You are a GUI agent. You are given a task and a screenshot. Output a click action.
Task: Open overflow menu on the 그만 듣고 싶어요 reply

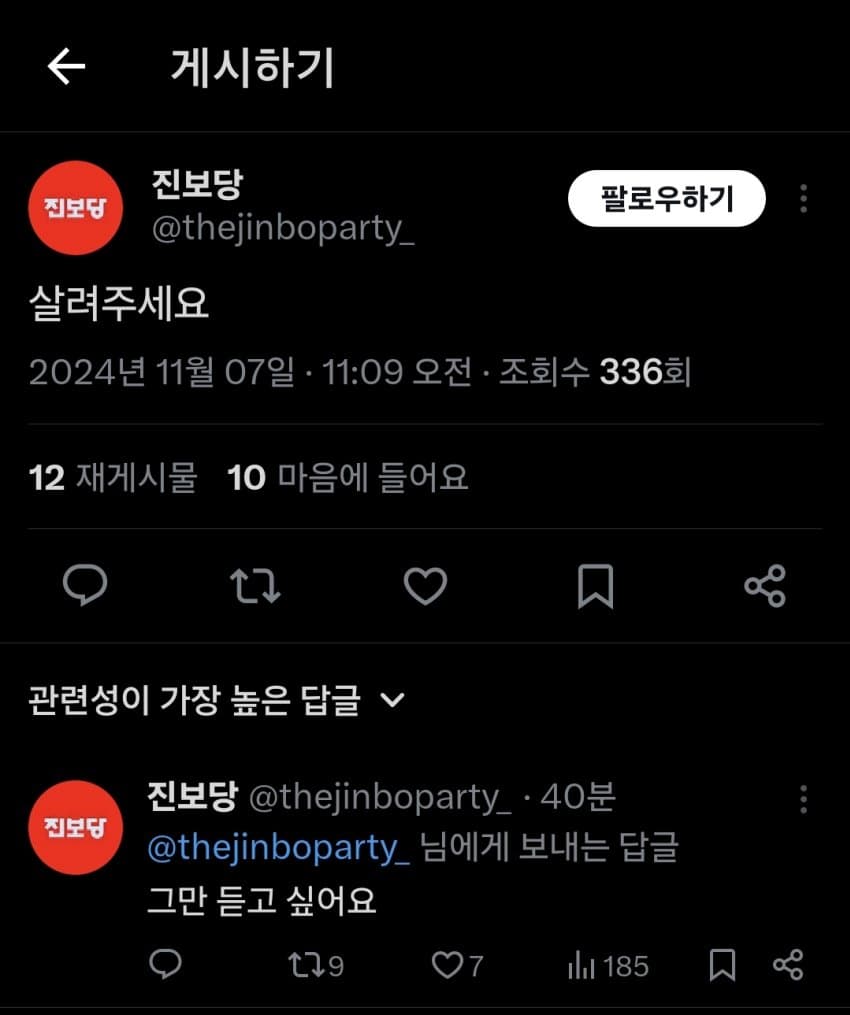803,799
